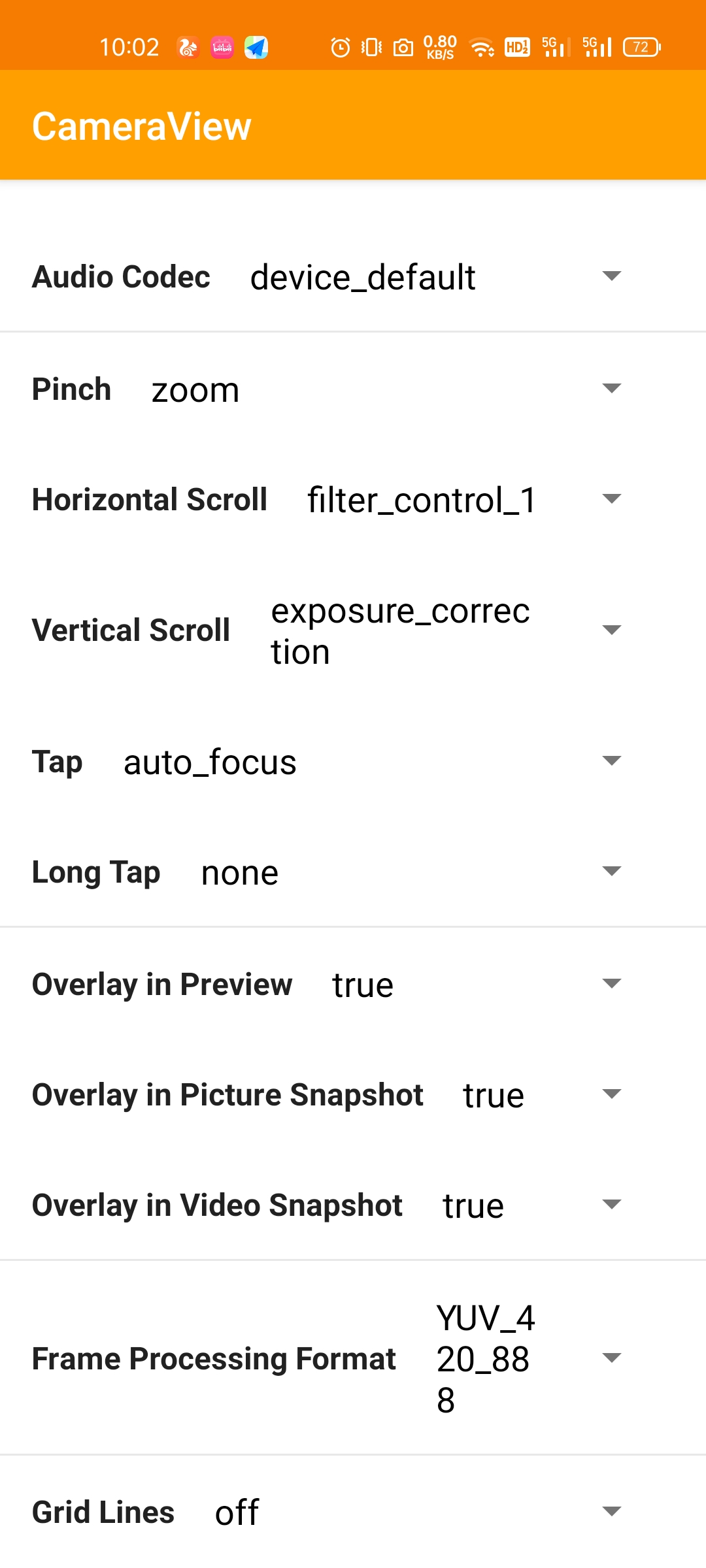Click the 10:02 clock display
Viewport: 706px width, 1568px height.
131,46
